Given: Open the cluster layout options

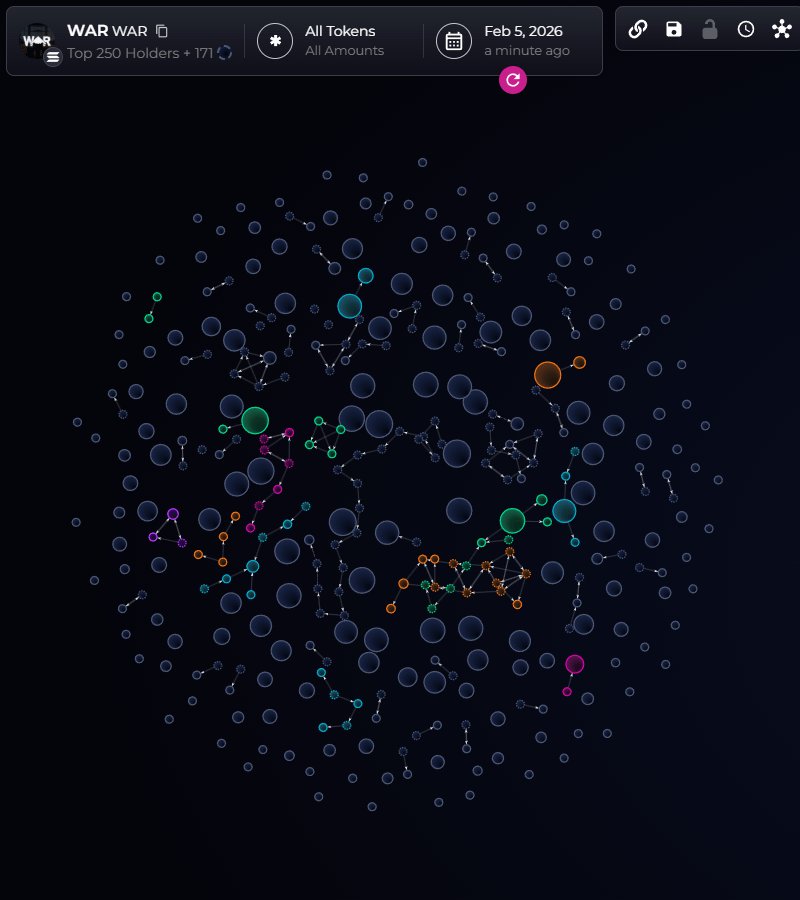Looking at the screenshot, I should tap(782, 29).
